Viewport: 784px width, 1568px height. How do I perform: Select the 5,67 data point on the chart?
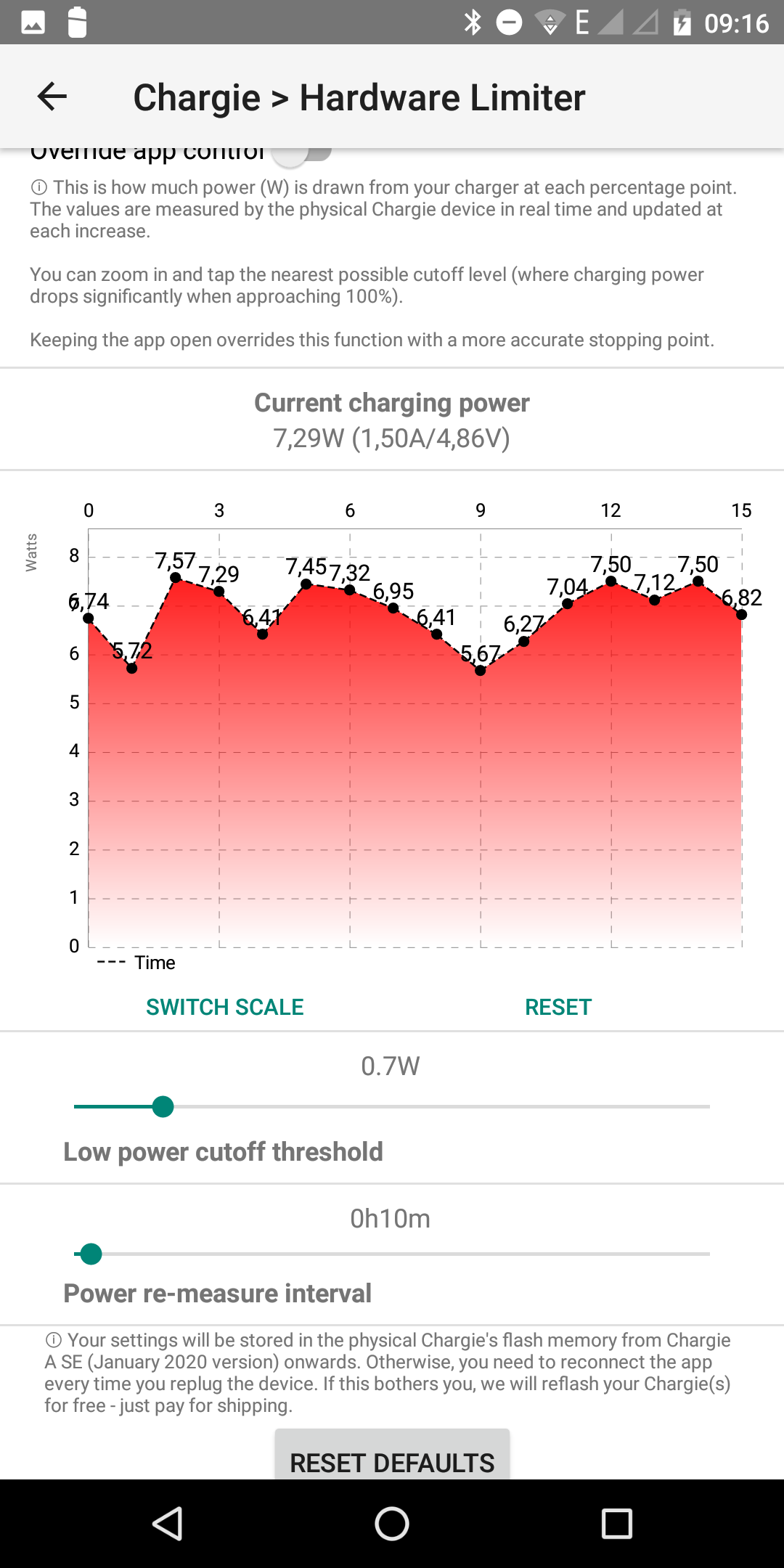tap(480, 670)
